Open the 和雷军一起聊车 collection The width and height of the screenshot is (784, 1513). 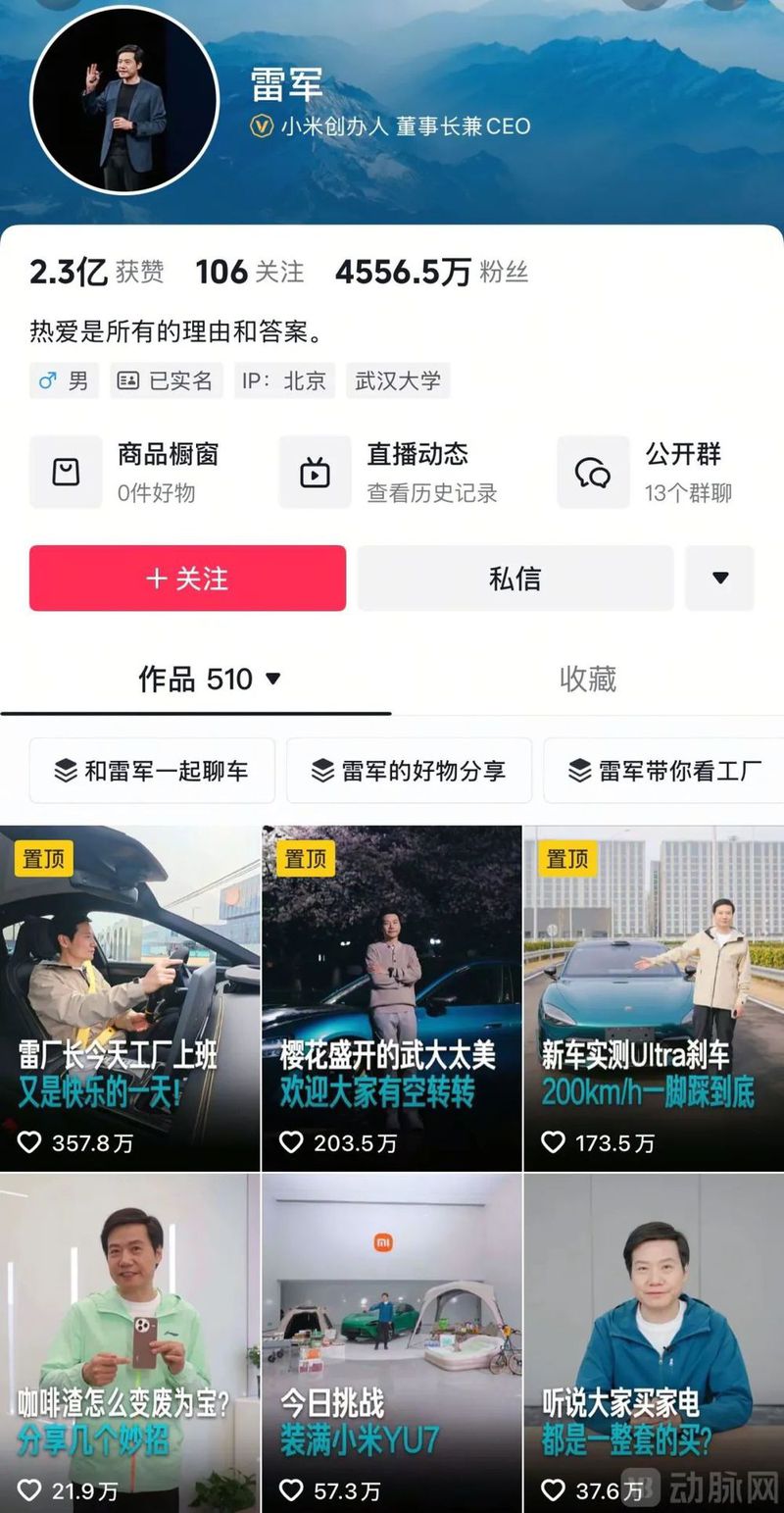coord(152,771)
